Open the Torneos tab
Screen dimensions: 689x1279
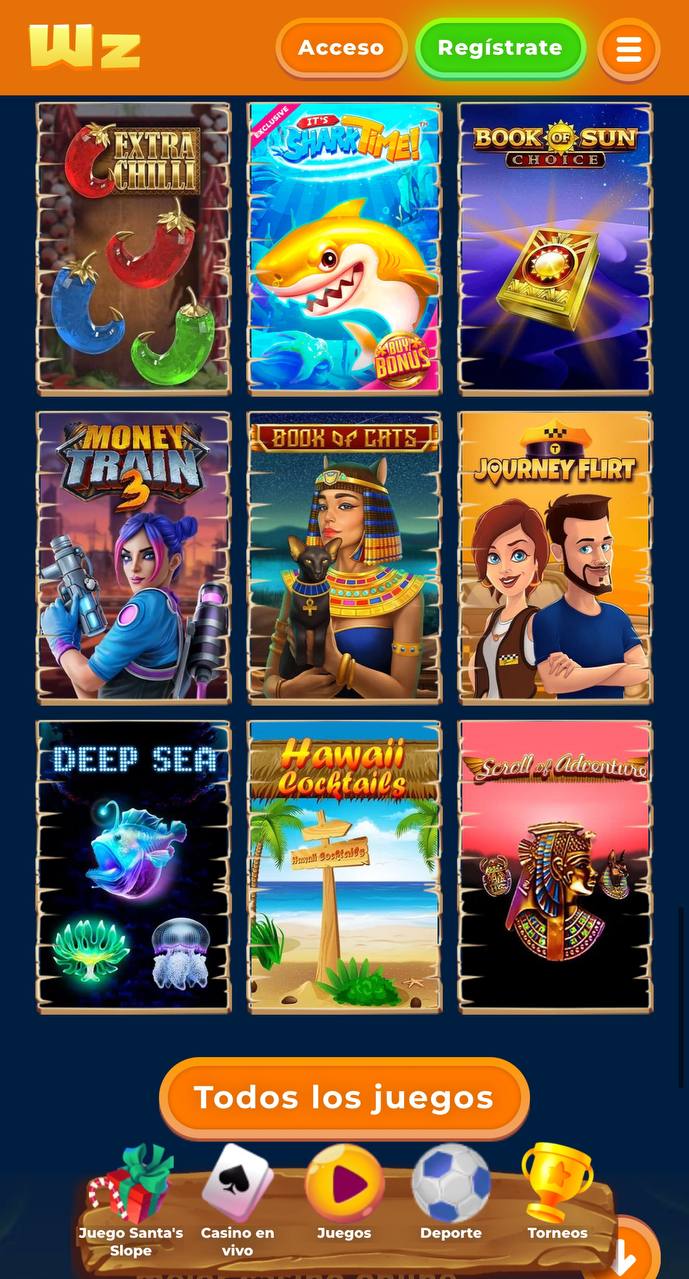pos(558,1195)
